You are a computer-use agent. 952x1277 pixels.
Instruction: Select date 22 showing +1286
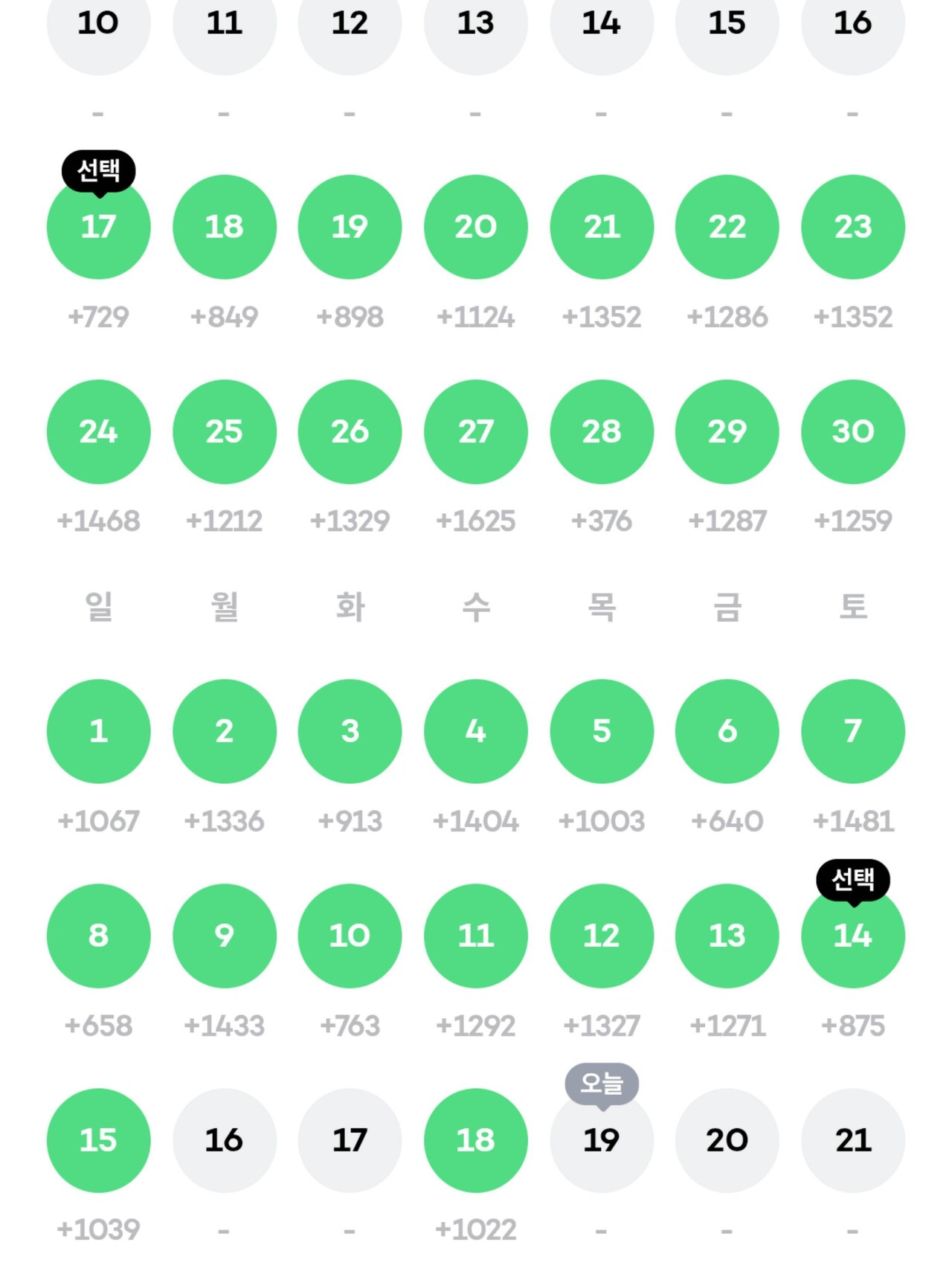[x=727, y=227]
